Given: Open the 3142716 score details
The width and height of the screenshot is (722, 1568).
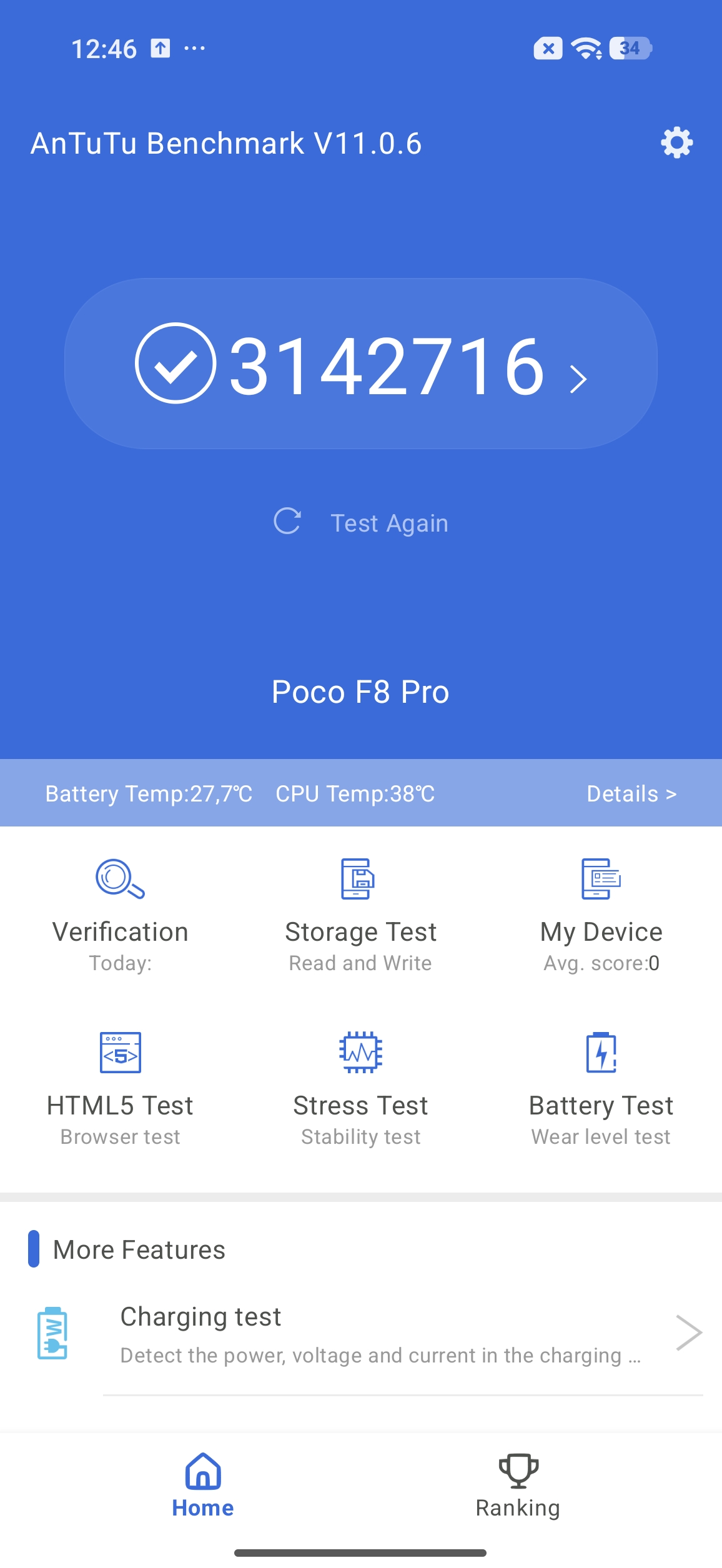Looking at the screenshot, I should click(x=361, y=364).
